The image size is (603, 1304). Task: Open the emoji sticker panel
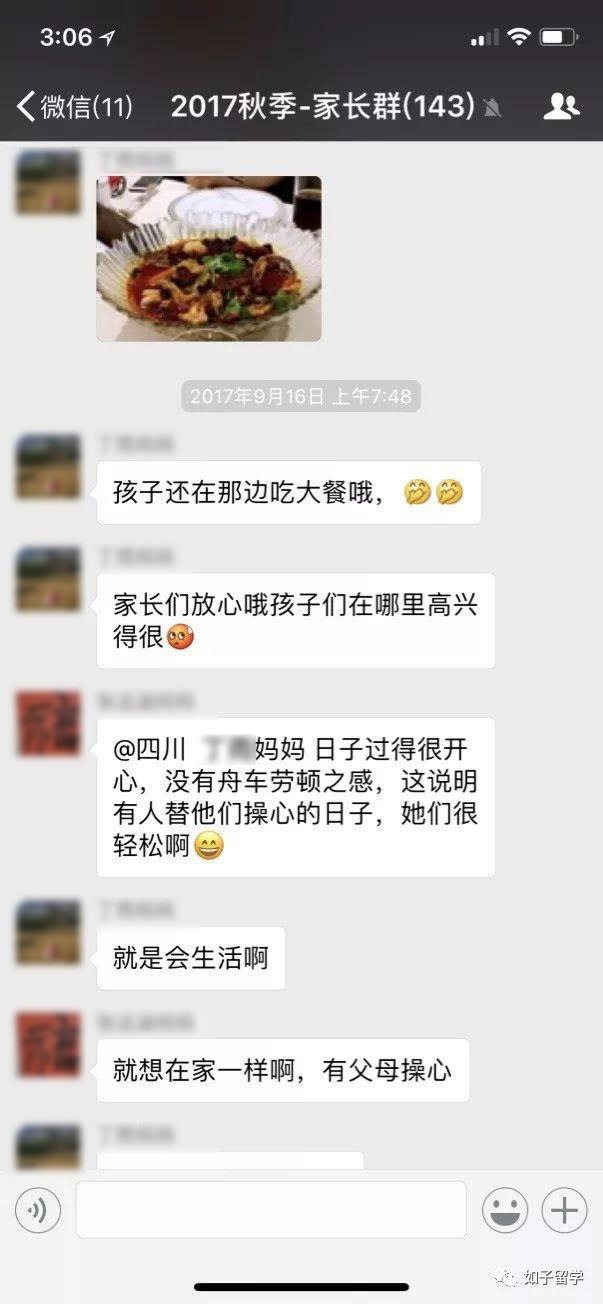(x=505, y=1211)
